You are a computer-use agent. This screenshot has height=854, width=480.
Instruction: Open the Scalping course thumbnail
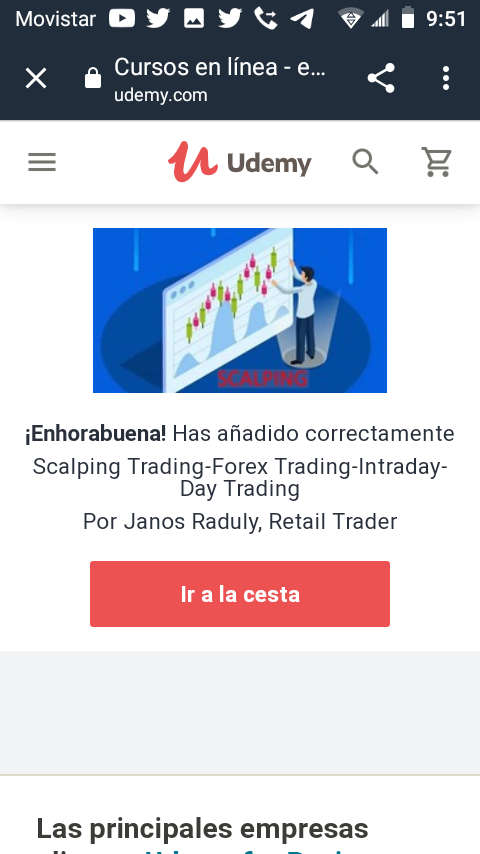(x=240, y=310)
